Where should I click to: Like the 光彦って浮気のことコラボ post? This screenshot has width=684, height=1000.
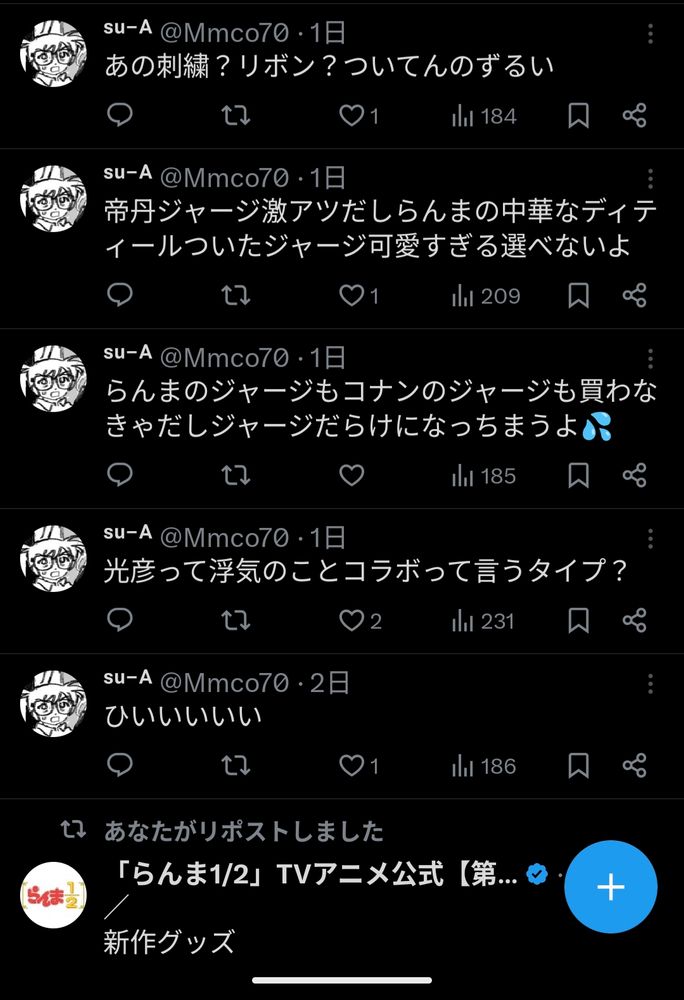coord(352,621)
